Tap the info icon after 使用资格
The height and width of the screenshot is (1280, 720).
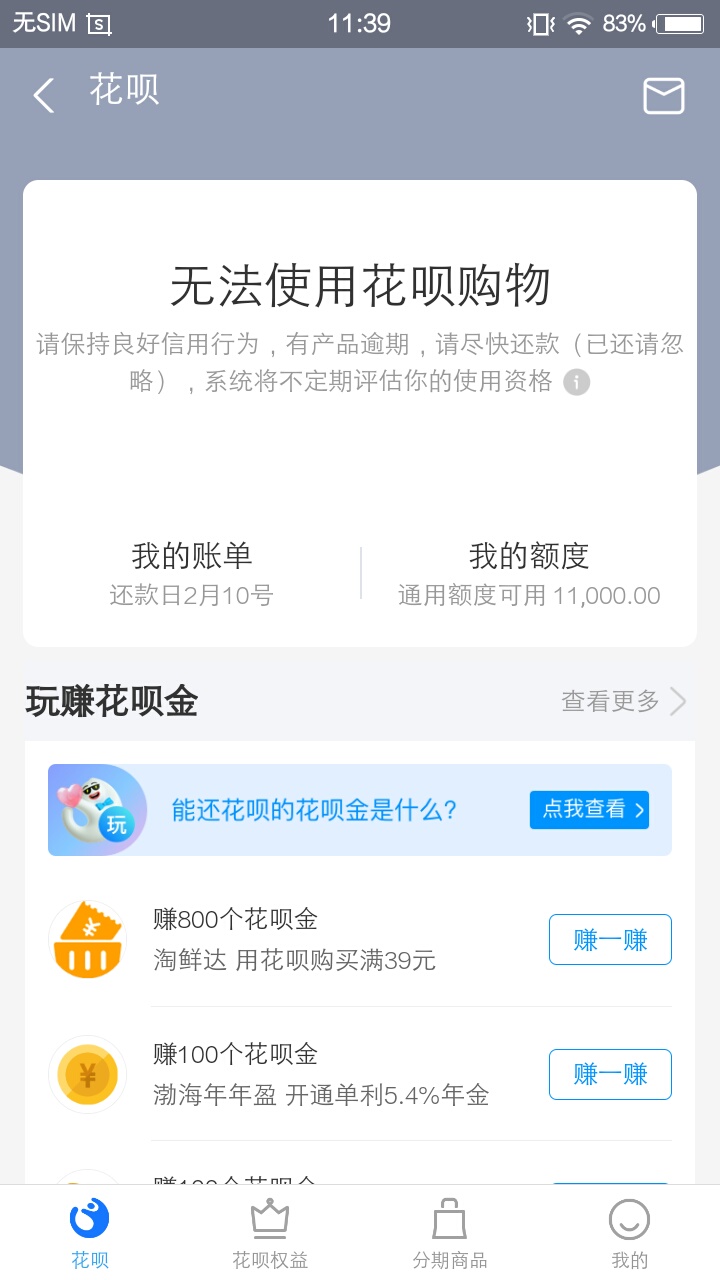[x=576, y=382]
